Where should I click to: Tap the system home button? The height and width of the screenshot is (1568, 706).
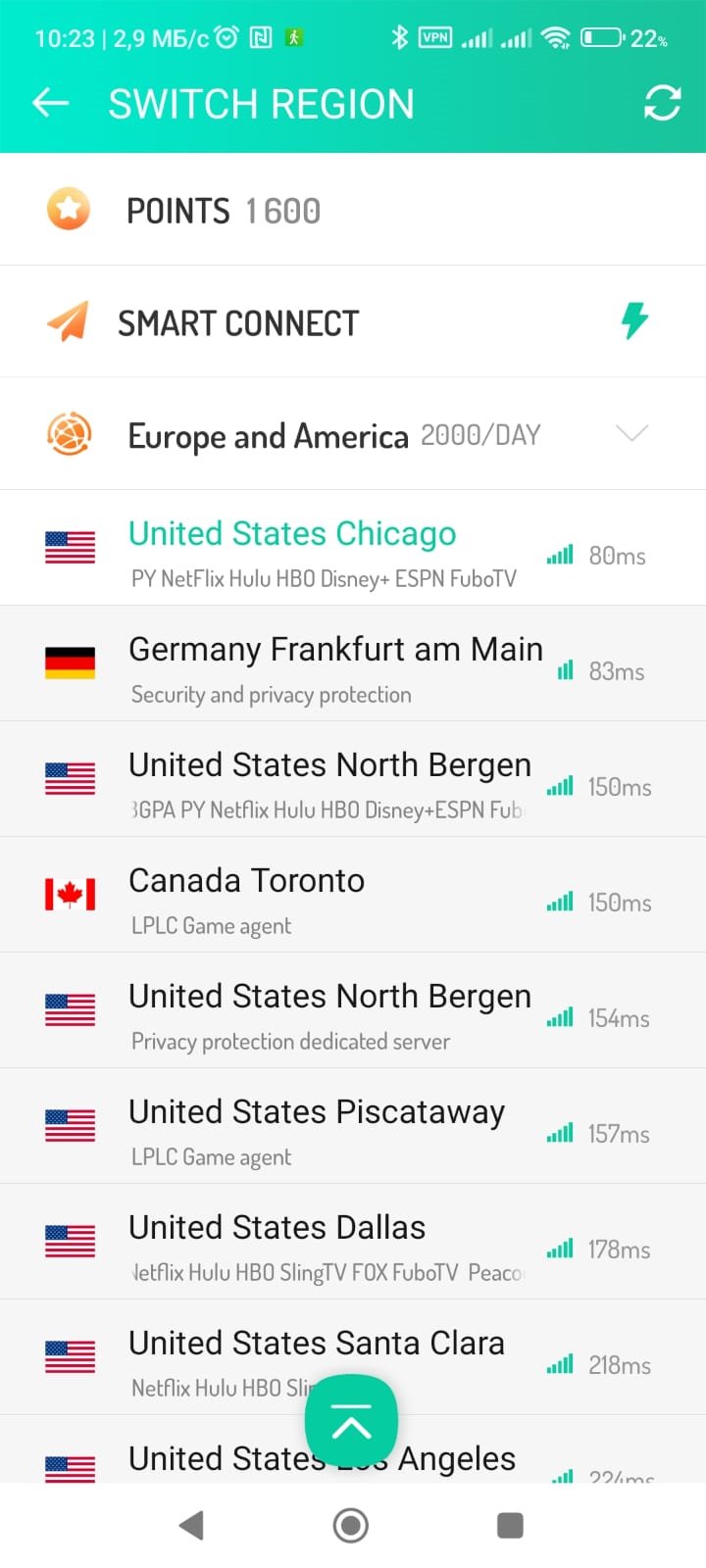click(x=351, y=1525)
